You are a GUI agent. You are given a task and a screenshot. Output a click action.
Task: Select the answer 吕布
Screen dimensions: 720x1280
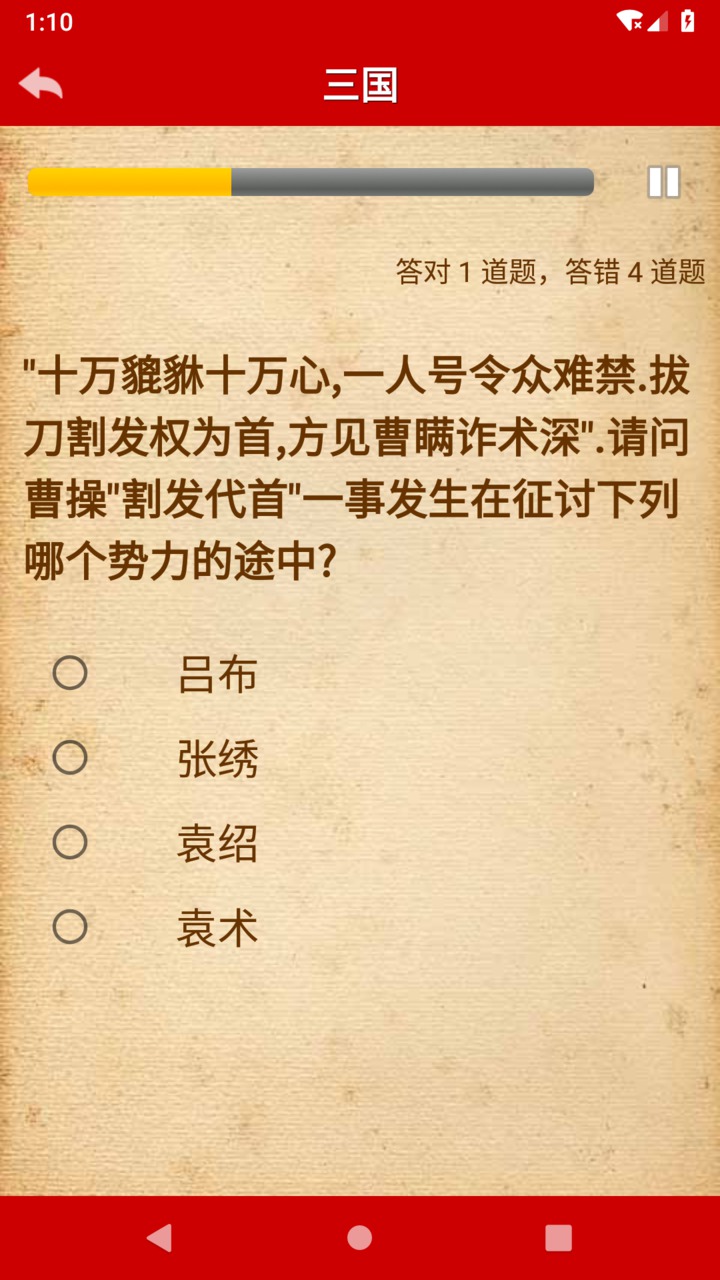click(x=70, y=673)
